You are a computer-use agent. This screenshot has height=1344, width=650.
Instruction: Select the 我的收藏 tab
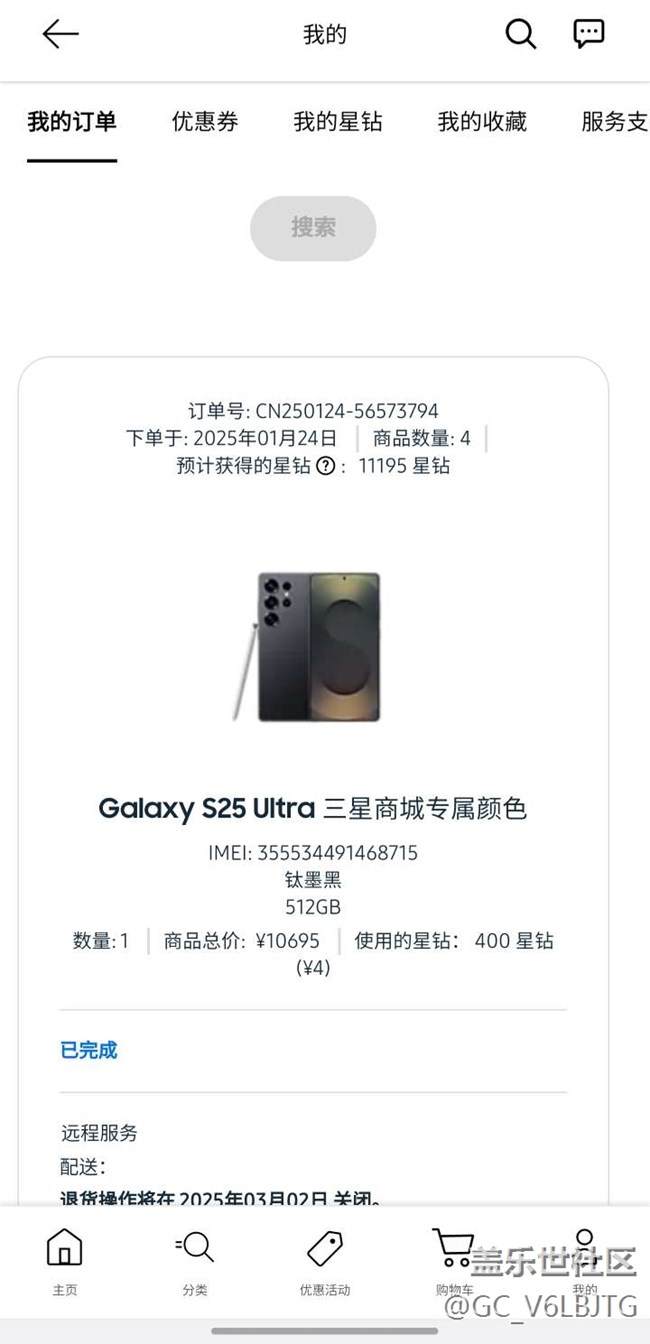(482, 122)
